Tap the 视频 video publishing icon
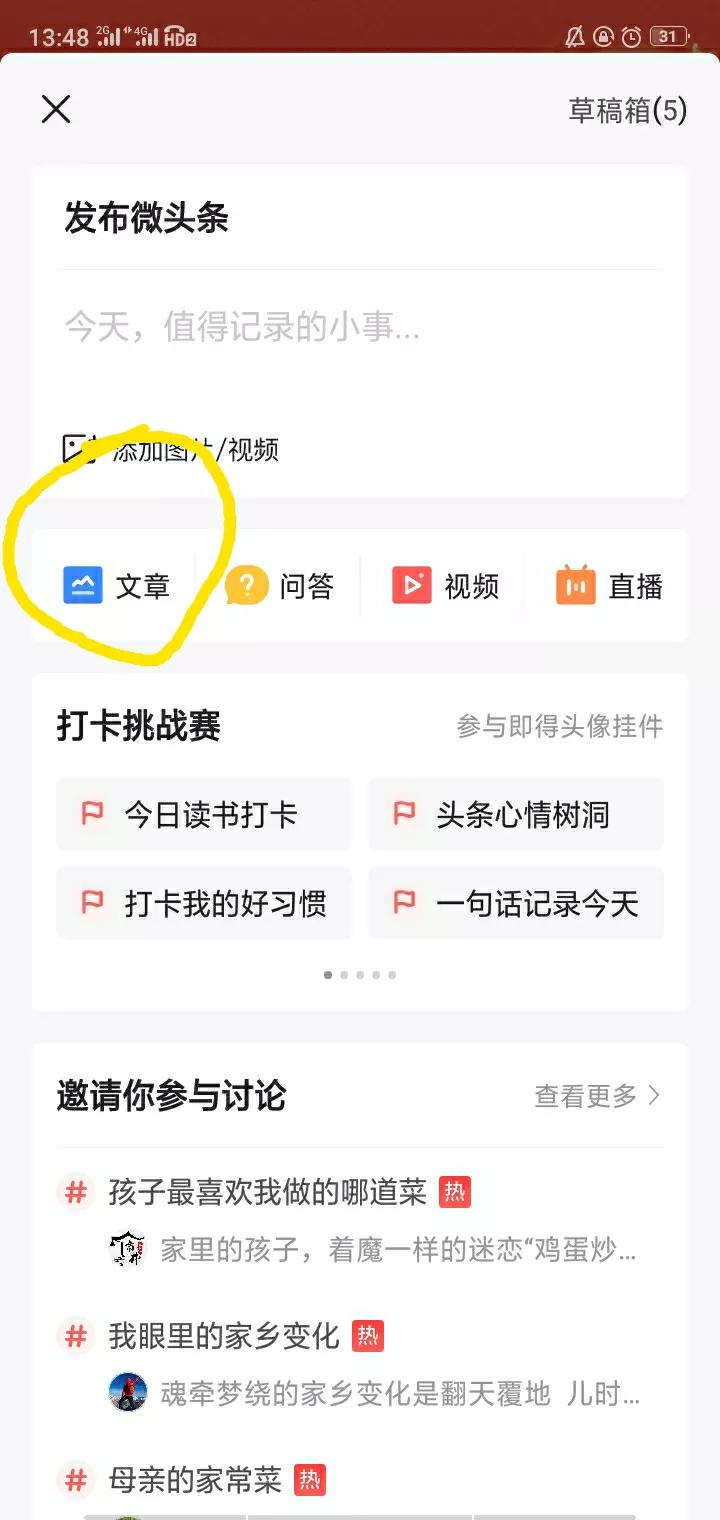This screenshot has height=1520, width=720. pyautogui.click(x=412, y=586)
